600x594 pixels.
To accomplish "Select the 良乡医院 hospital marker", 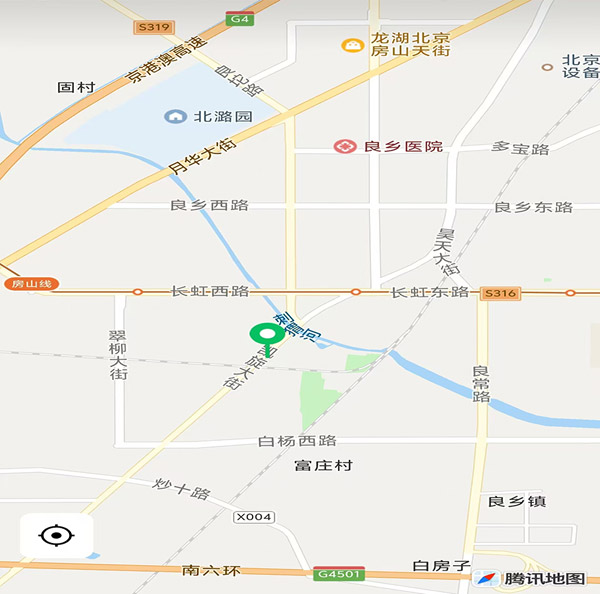I will point(346,147).
